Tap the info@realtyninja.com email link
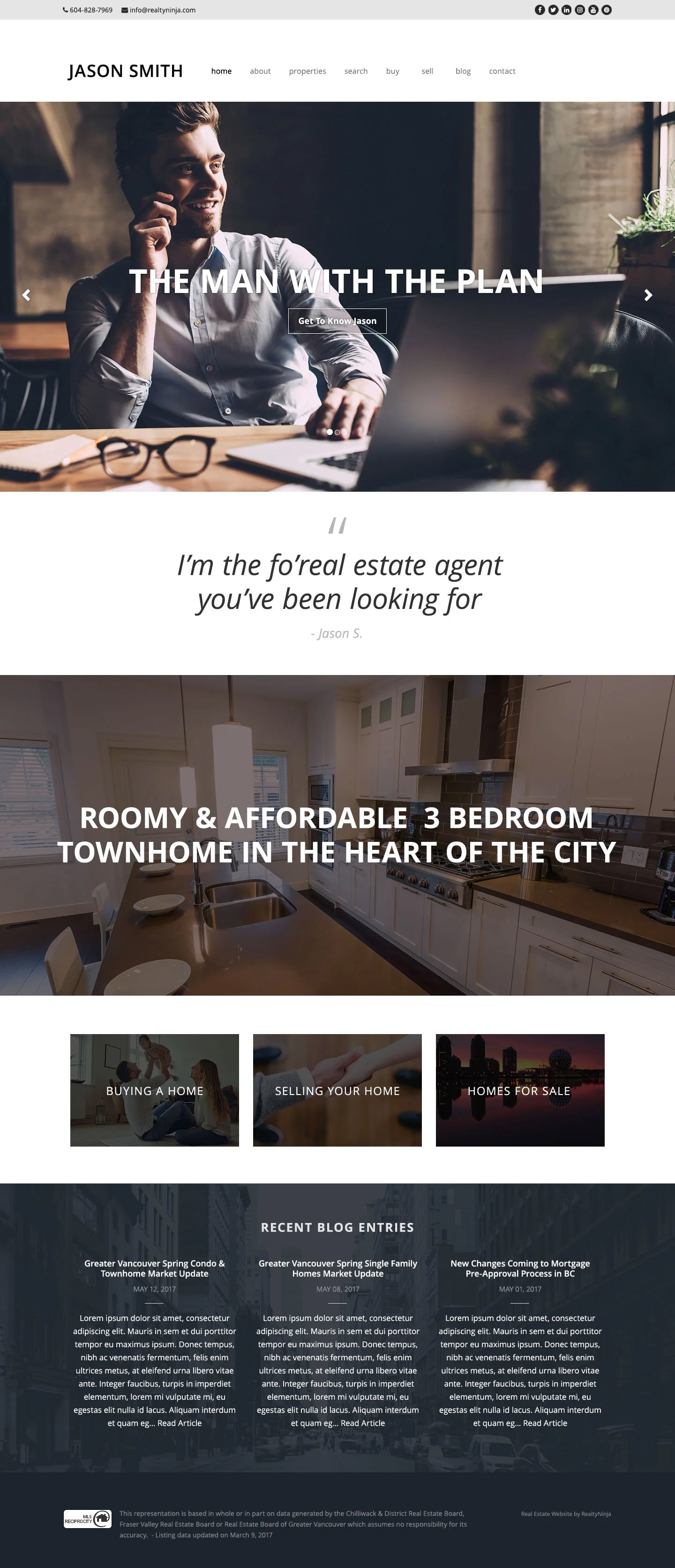The height and width of the screenshot is (1568, 675). coord(162,10)
